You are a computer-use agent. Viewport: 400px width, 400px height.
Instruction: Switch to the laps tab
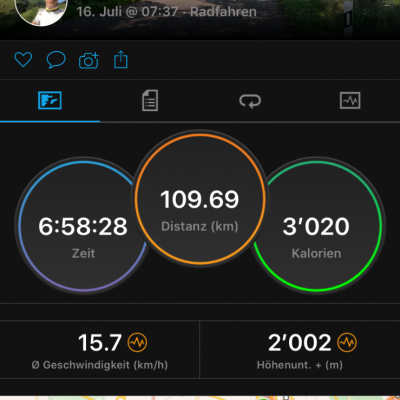250,101
